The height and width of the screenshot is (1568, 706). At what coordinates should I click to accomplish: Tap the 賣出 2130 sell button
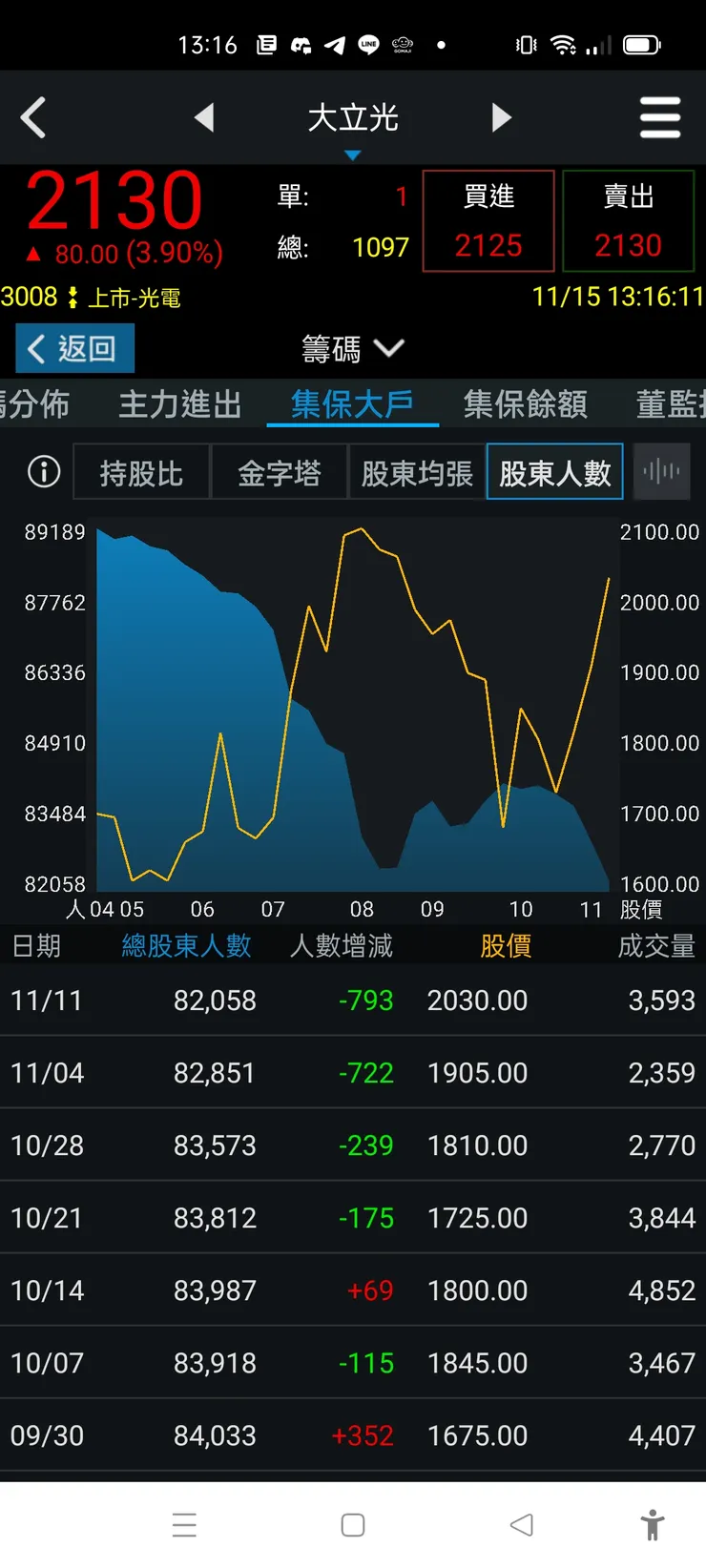(x=629, y=219)
